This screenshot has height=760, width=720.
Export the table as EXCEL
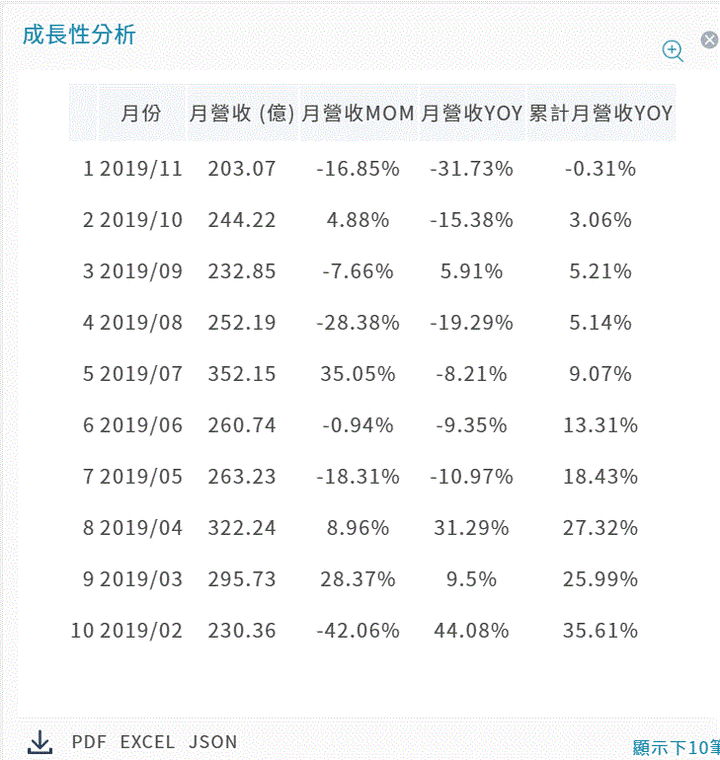click(x=147, y=742)
